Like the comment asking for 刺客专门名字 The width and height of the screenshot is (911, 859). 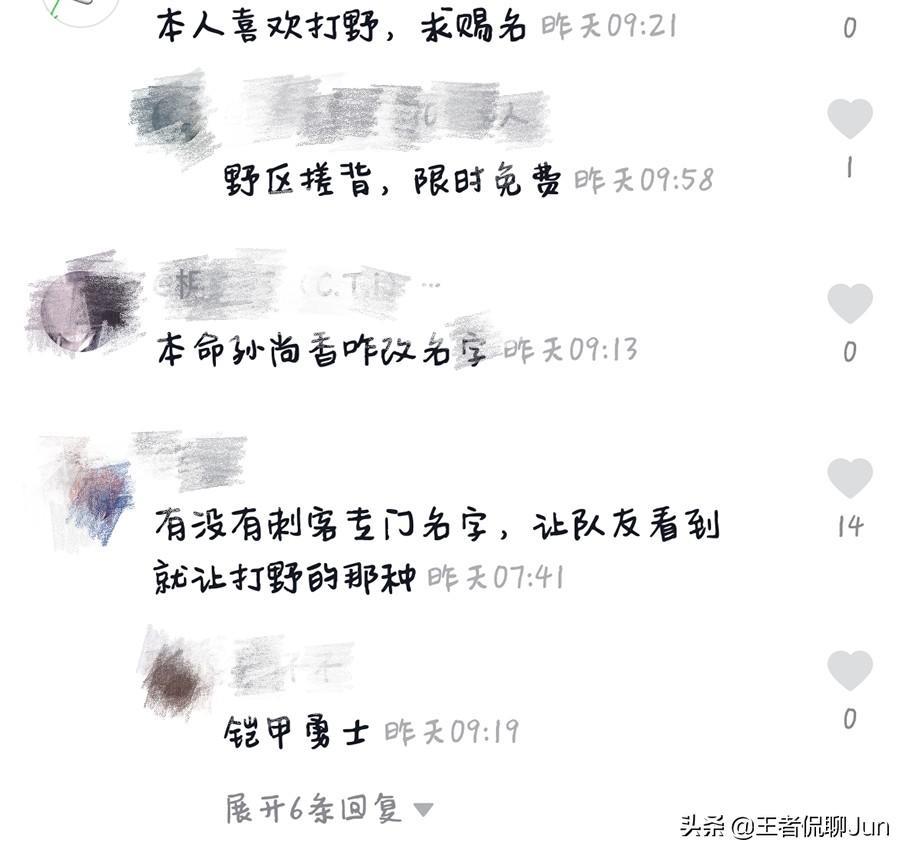[x=849, y=478]
